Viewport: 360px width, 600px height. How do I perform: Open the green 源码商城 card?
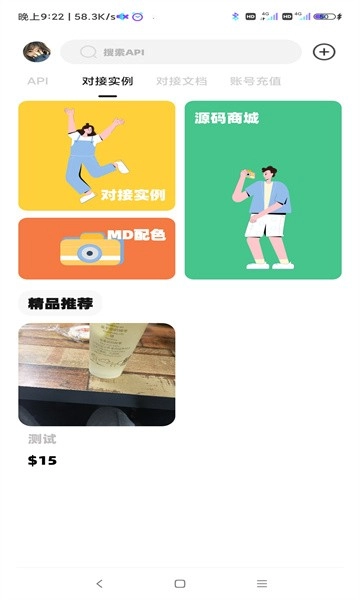pos(263,190)
